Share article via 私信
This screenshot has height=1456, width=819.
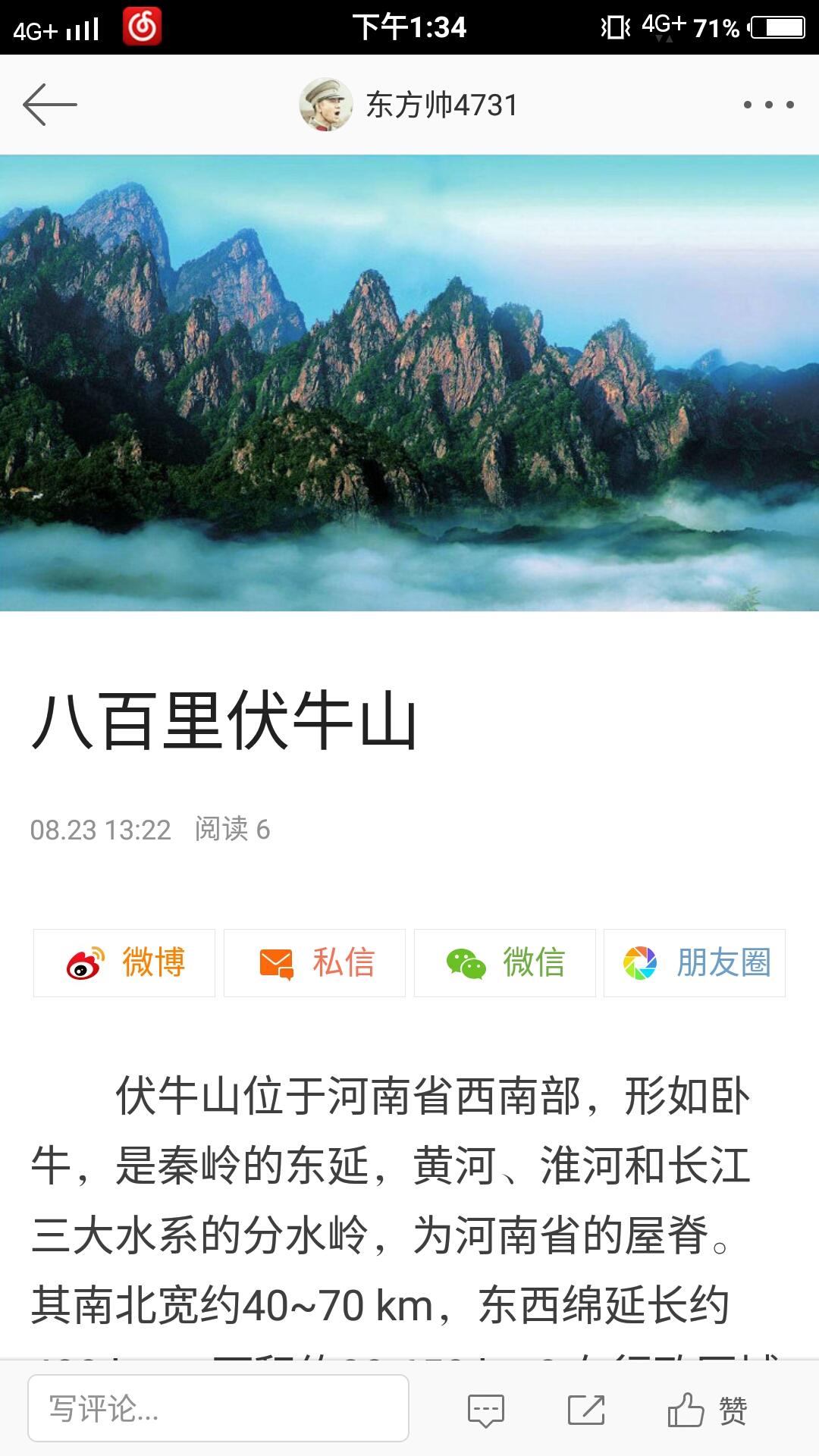(x=315, y=963)
